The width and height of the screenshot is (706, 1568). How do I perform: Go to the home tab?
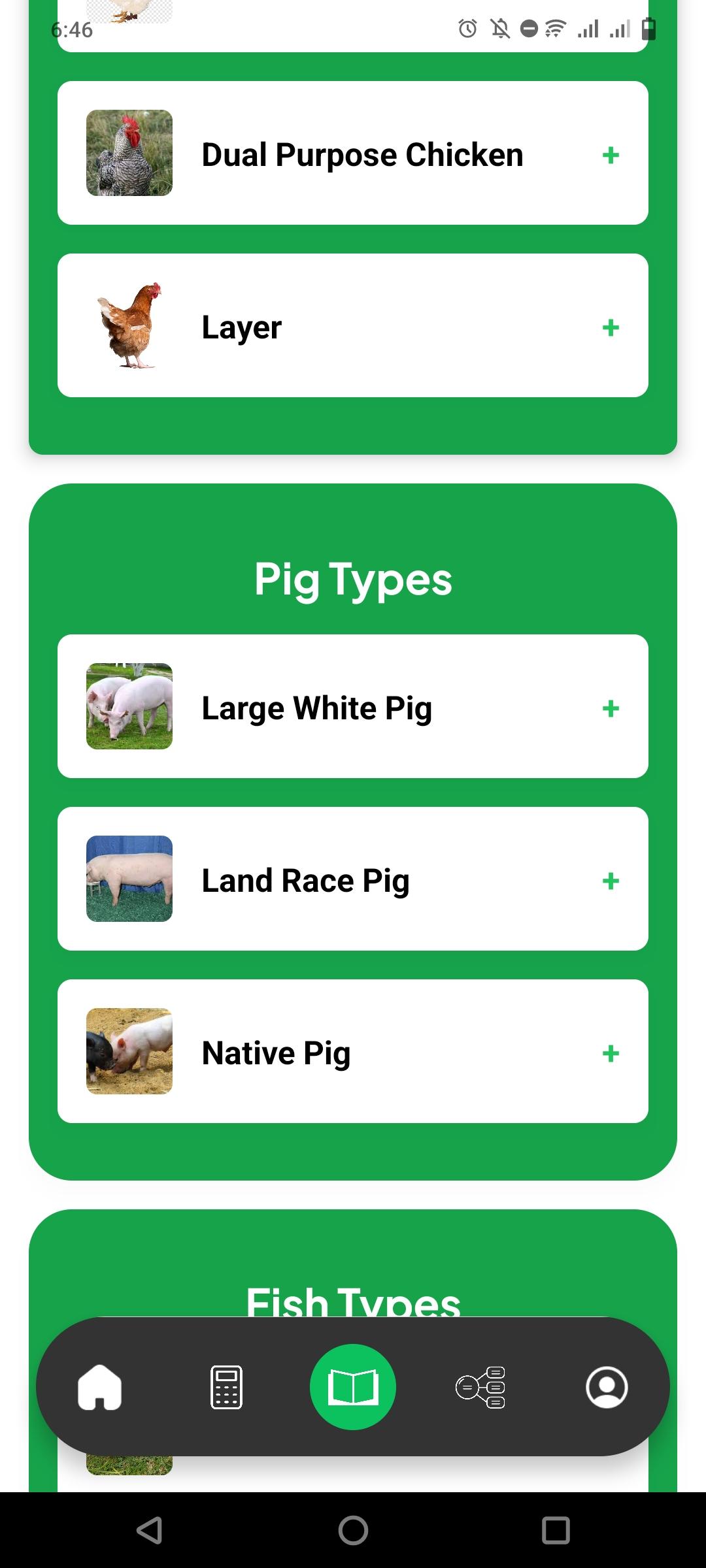(100, 1387)
